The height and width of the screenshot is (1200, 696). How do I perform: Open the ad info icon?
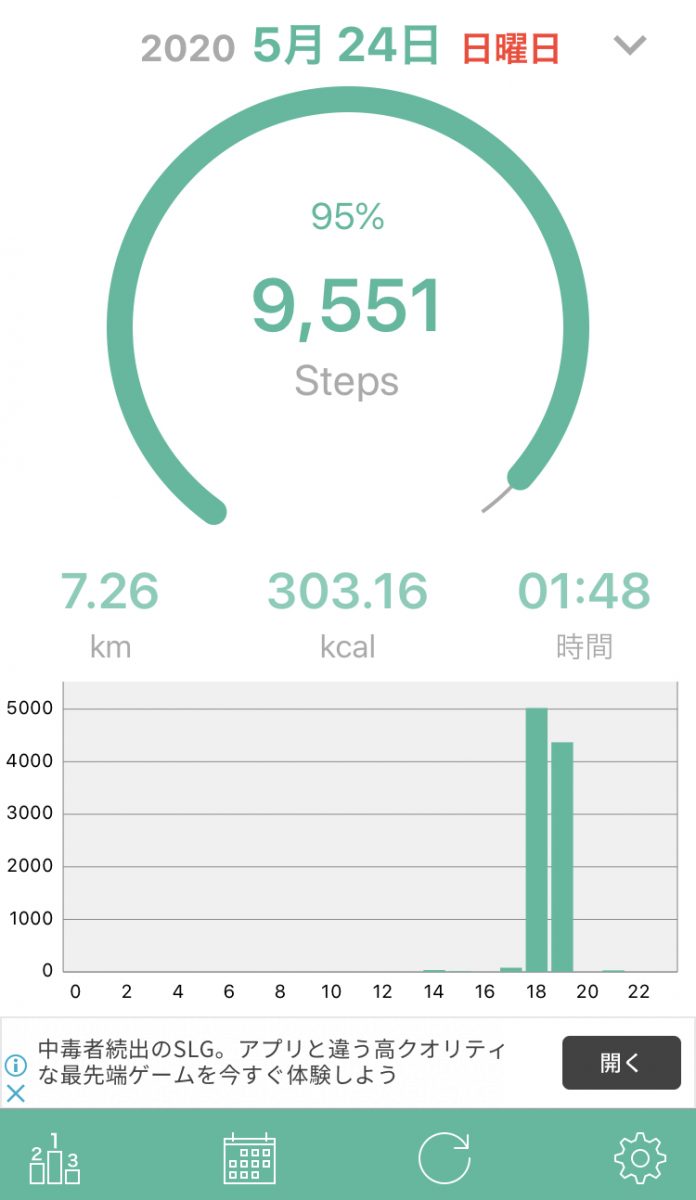(16, 1066)
